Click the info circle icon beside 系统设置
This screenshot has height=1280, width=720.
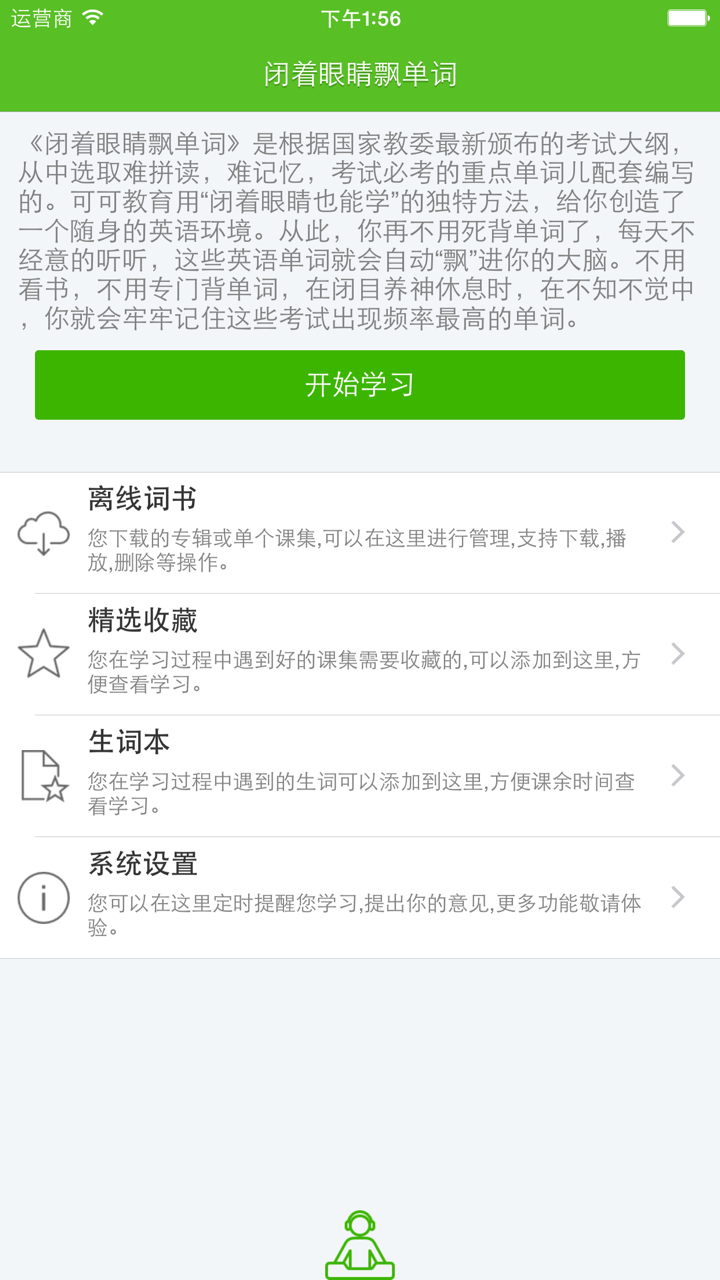point(44,897)
